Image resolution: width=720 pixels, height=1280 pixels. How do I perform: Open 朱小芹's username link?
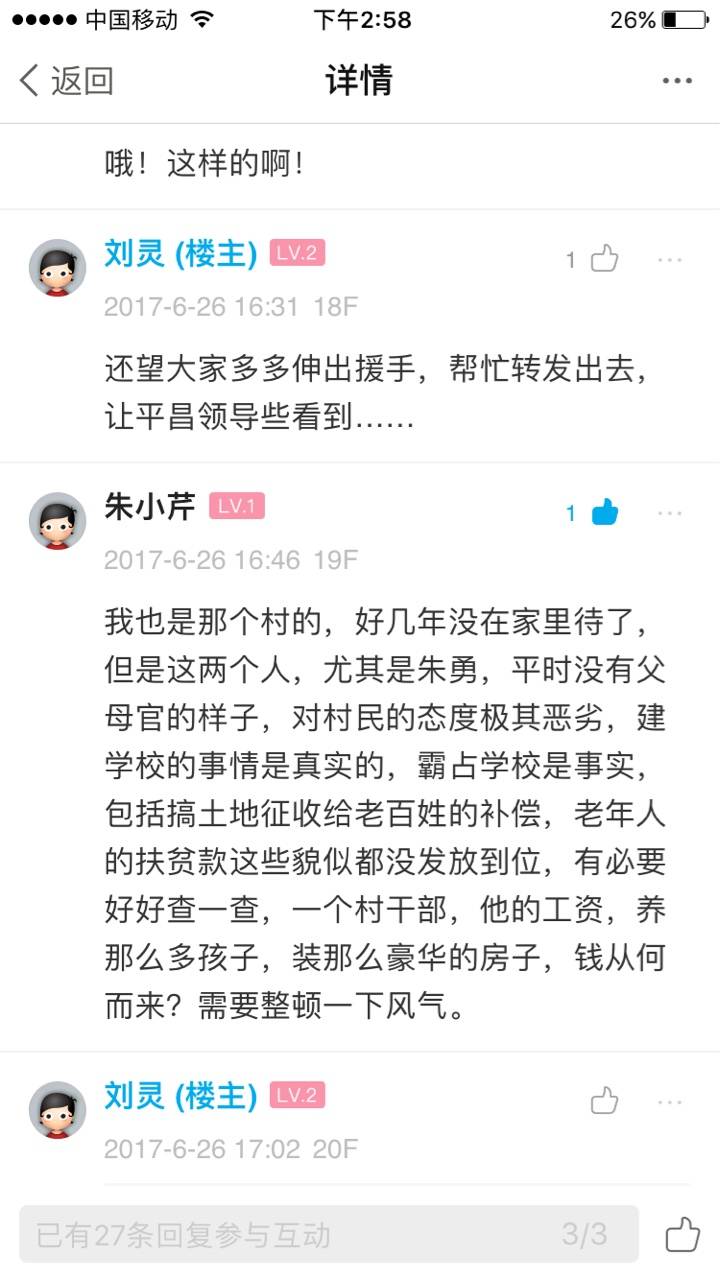point(150,506)
